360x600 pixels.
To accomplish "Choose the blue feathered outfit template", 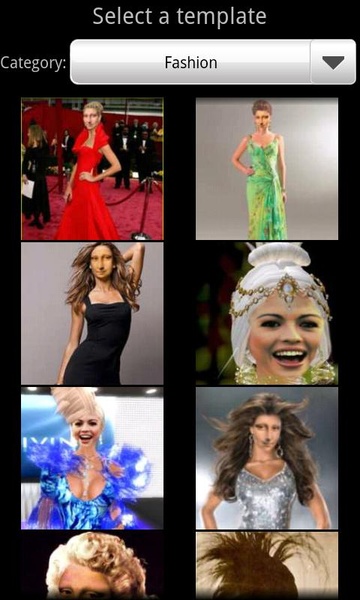I will (92, 458).
